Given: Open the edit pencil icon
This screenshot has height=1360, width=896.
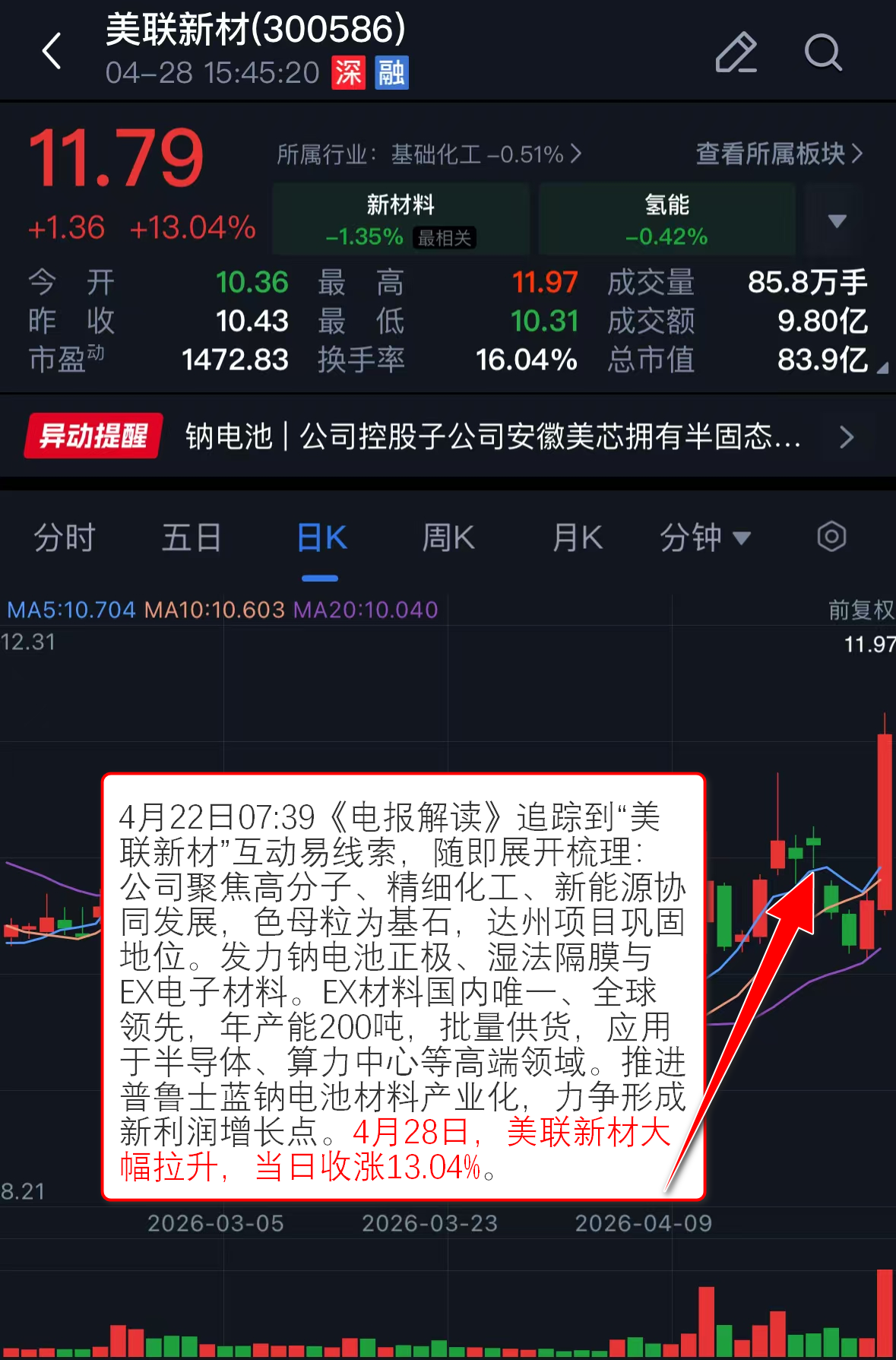Looking at the screenshot, I should click(736, 52).
